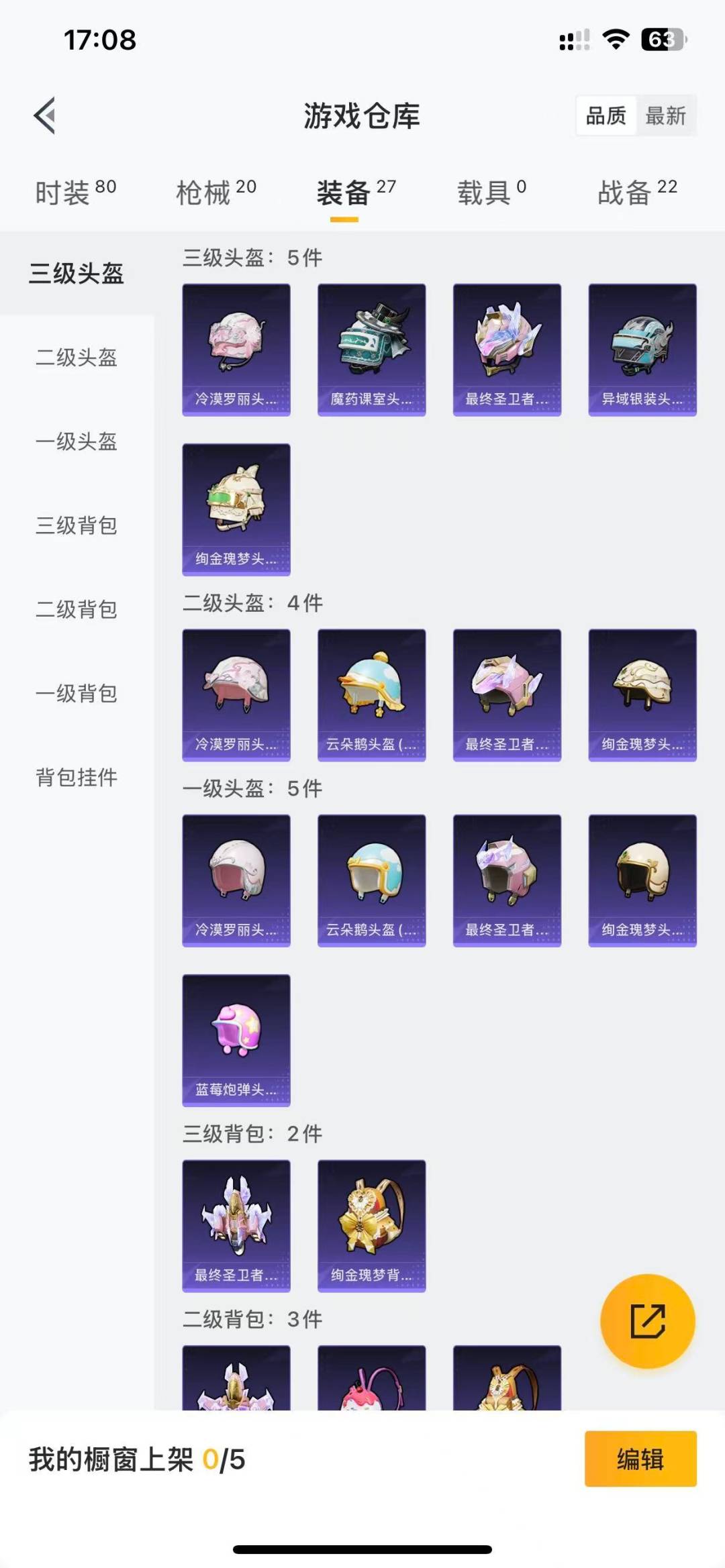Screen dimensions: 725x1568
Task: View the 蓝莓炮弹 helmet item
Action: click(x=236, y=1039)
